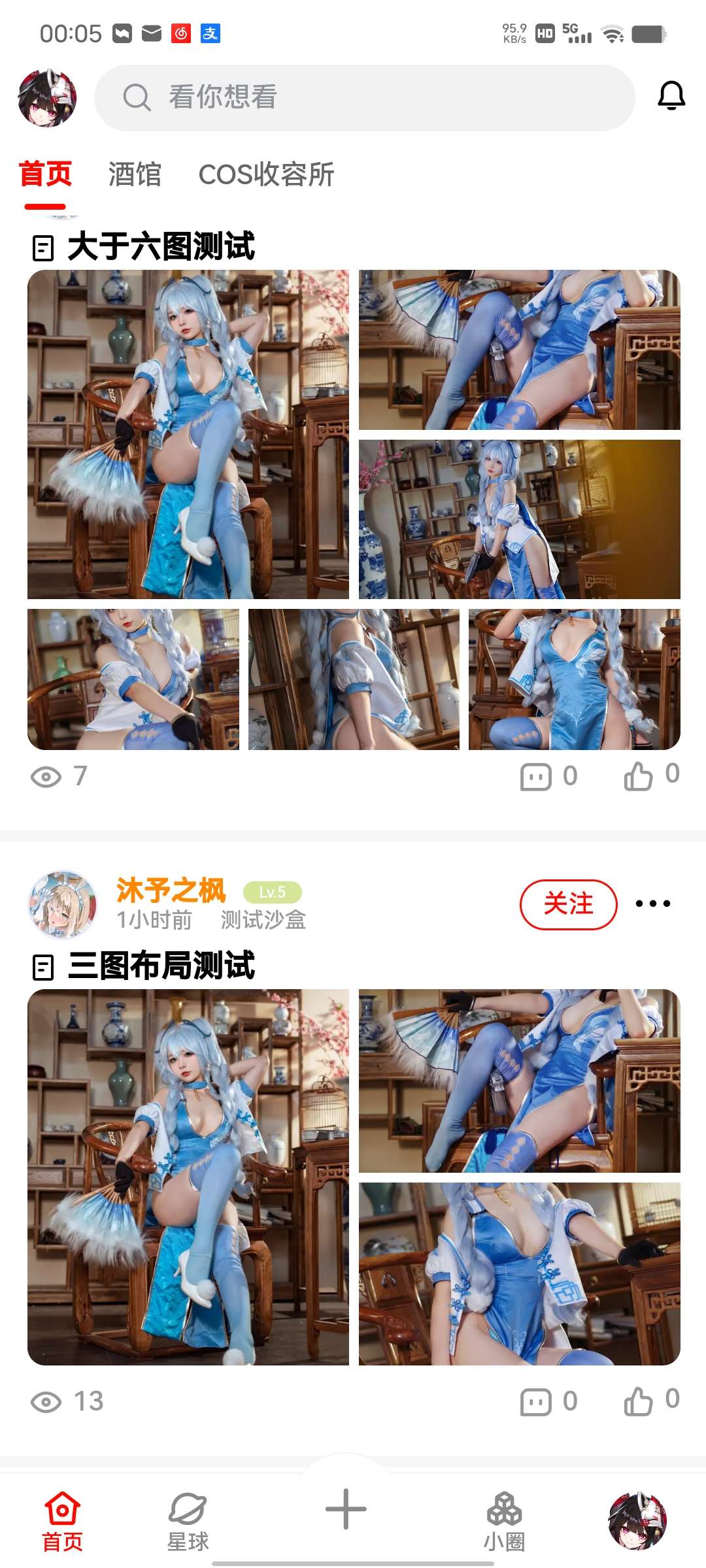View 沐予之枫's profile avatar

click(x=63, y=904)
